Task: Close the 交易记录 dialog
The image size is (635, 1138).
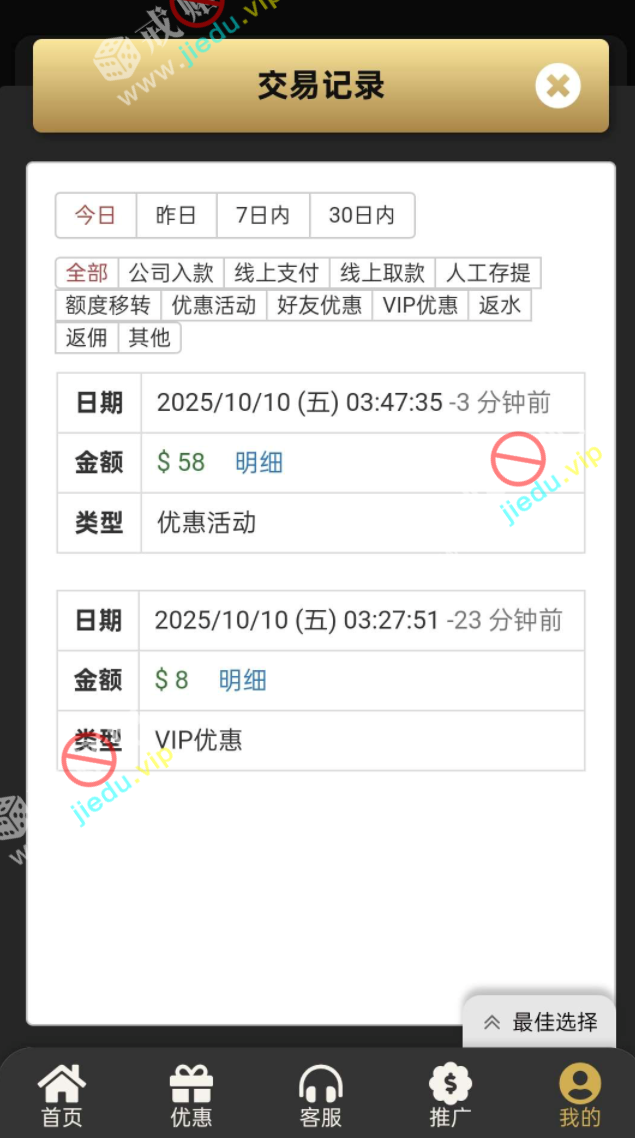Action: [558, 86]
